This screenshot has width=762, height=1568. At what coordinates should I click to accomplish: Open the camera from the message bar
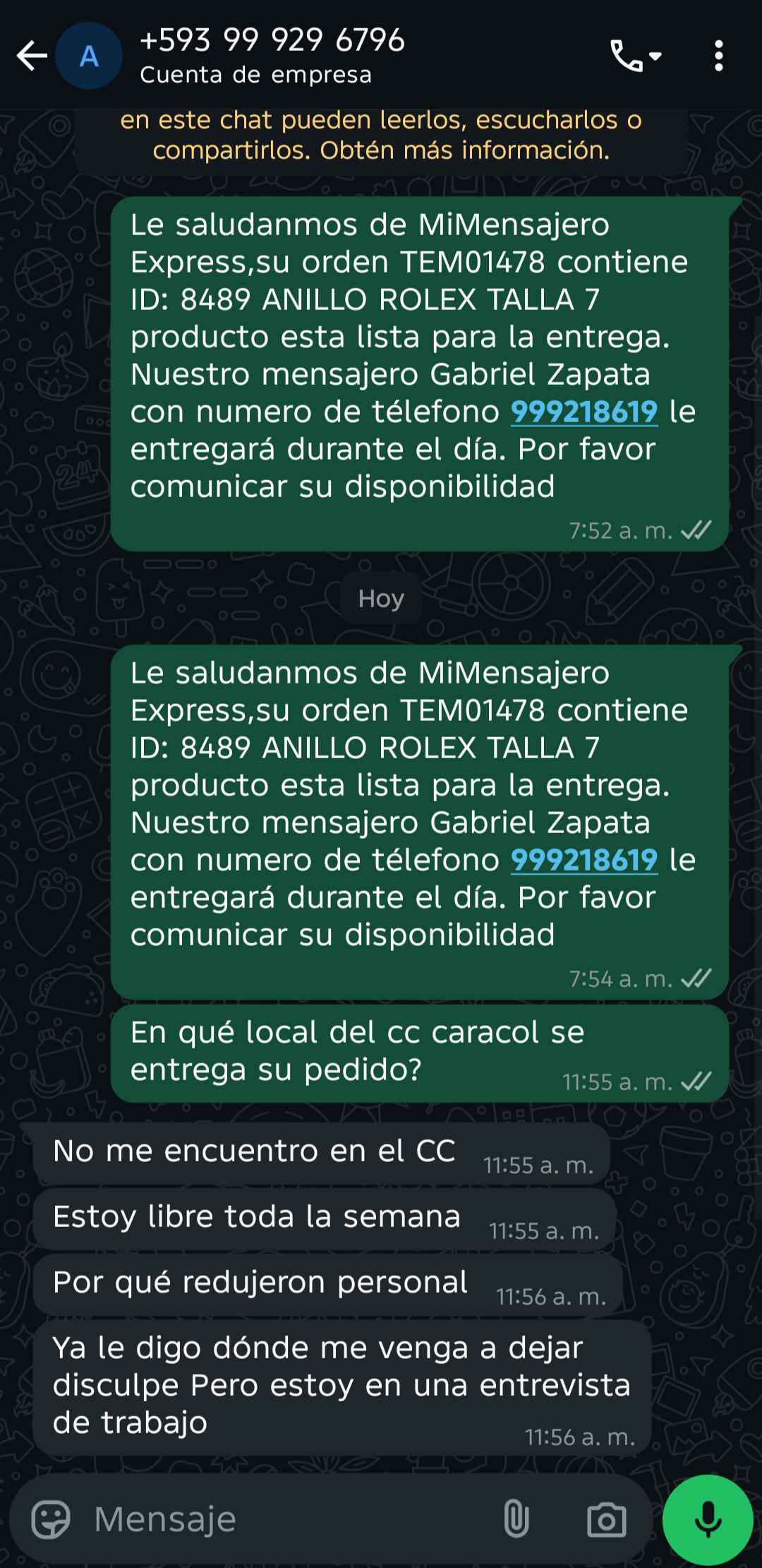click(x=607, y=1519)
